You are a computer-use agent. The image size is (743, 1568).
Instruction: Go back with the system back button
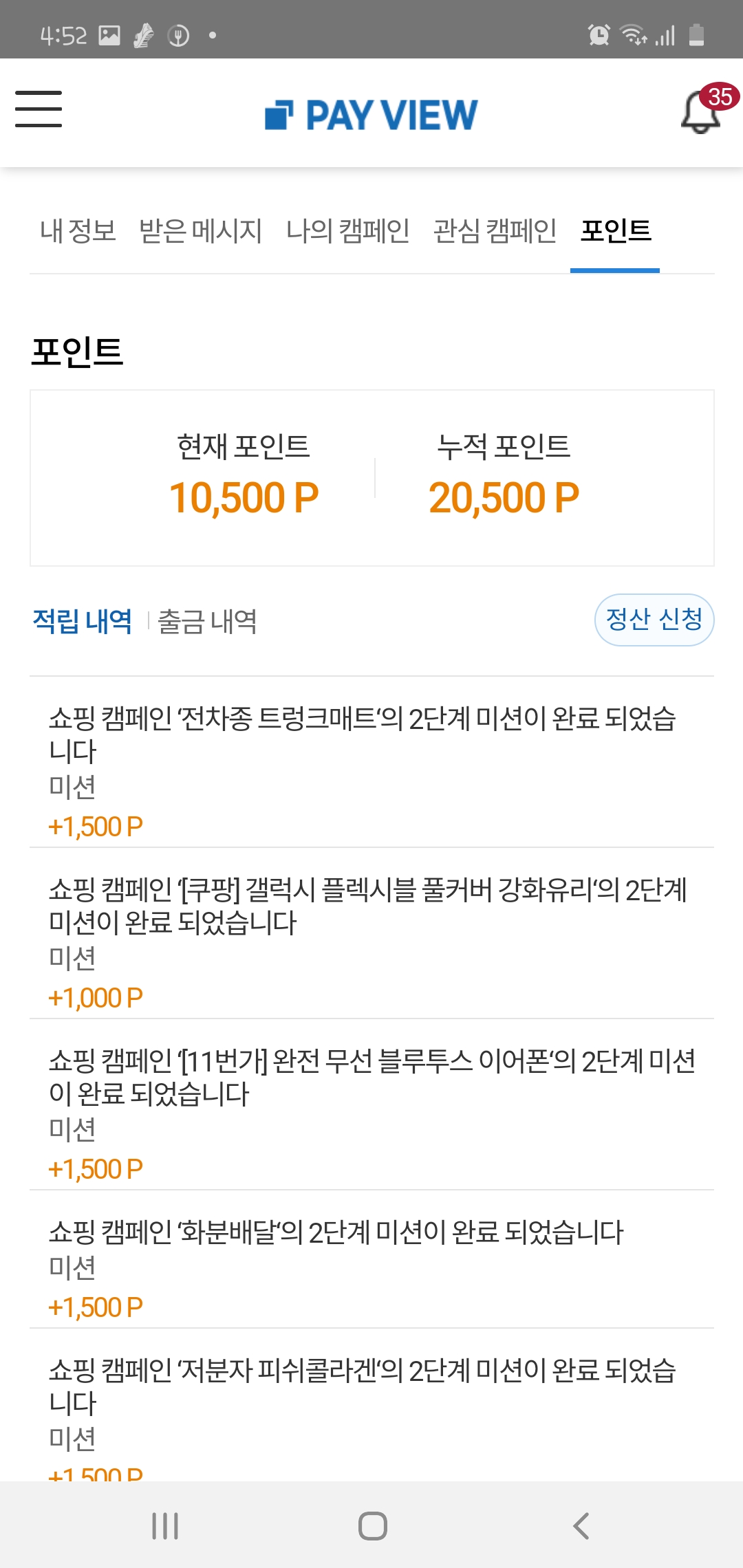point(581,1525)
